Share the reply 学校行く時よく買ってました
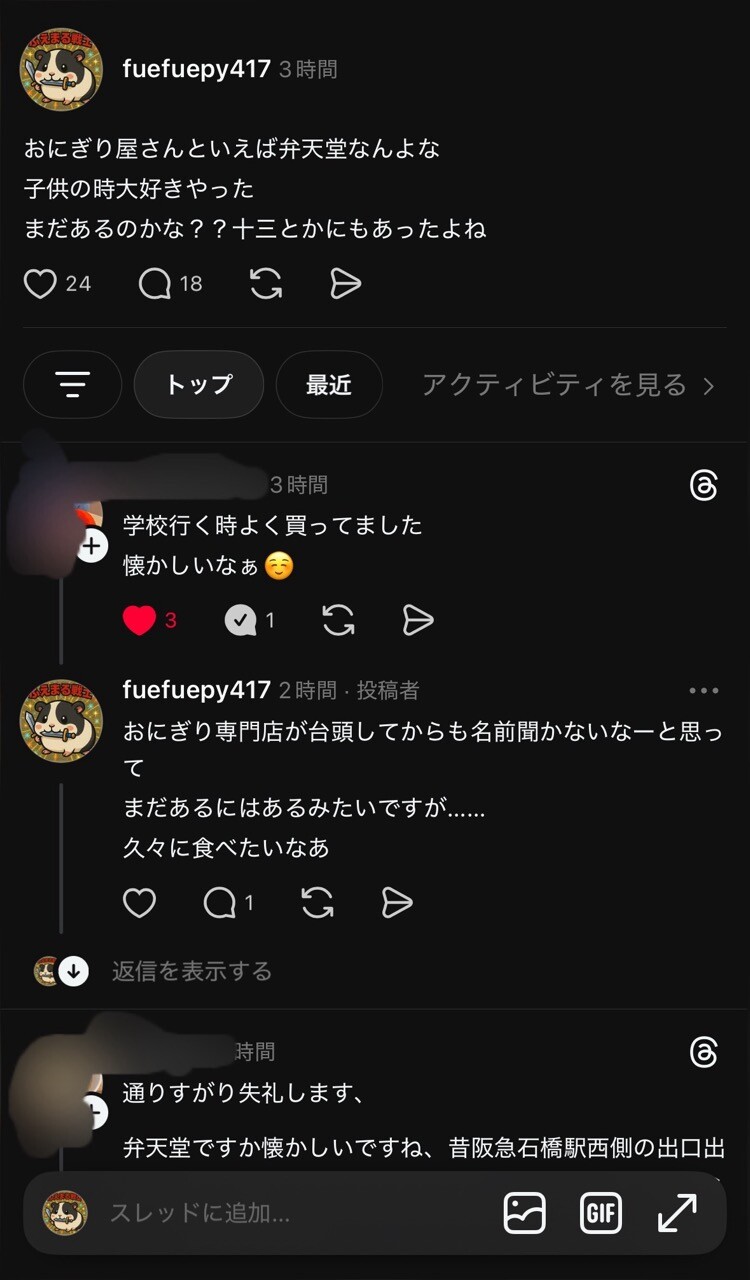 (418, 621)
